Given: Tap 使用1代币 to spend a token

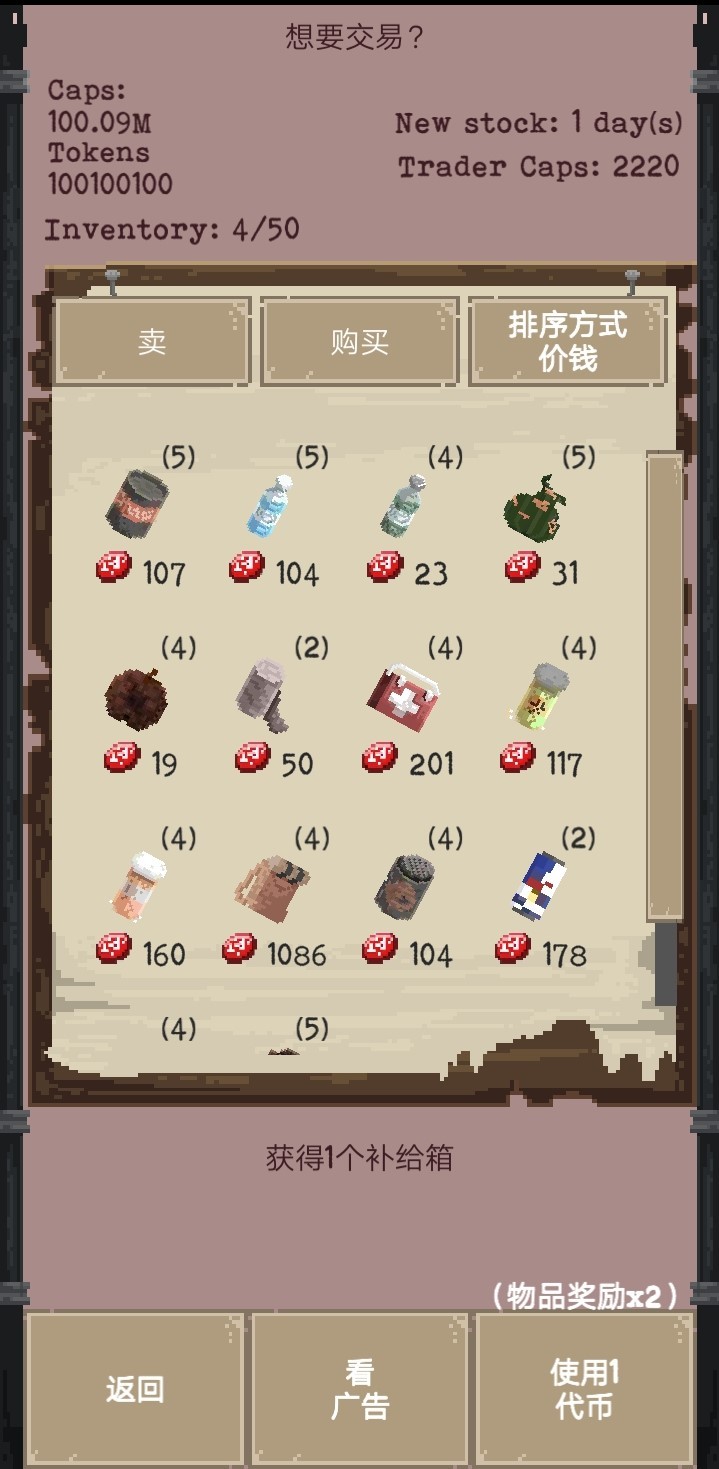Looking at the screenshot, I should tap(584, 1389).
